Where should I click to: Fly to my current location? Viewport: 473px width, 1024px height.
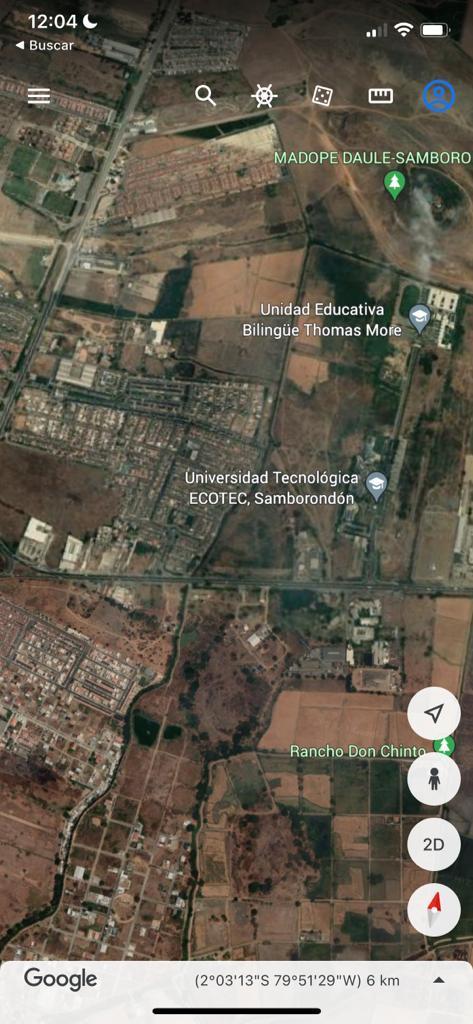point(434,713)
